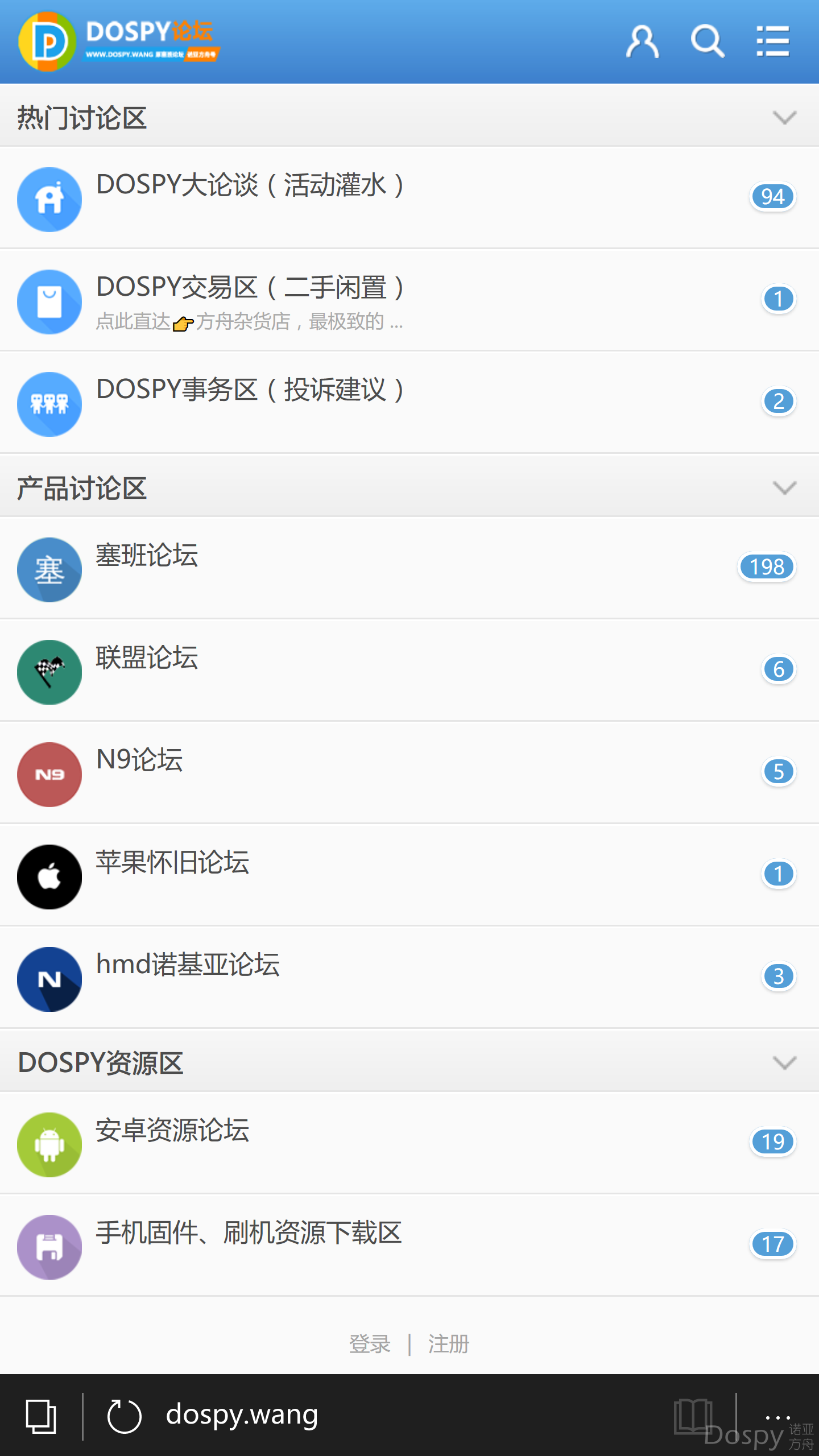This screenshot has height=1456, width=819.
Task: Collapse the 产品讨论区 section
Action: (x=784, y=488)
